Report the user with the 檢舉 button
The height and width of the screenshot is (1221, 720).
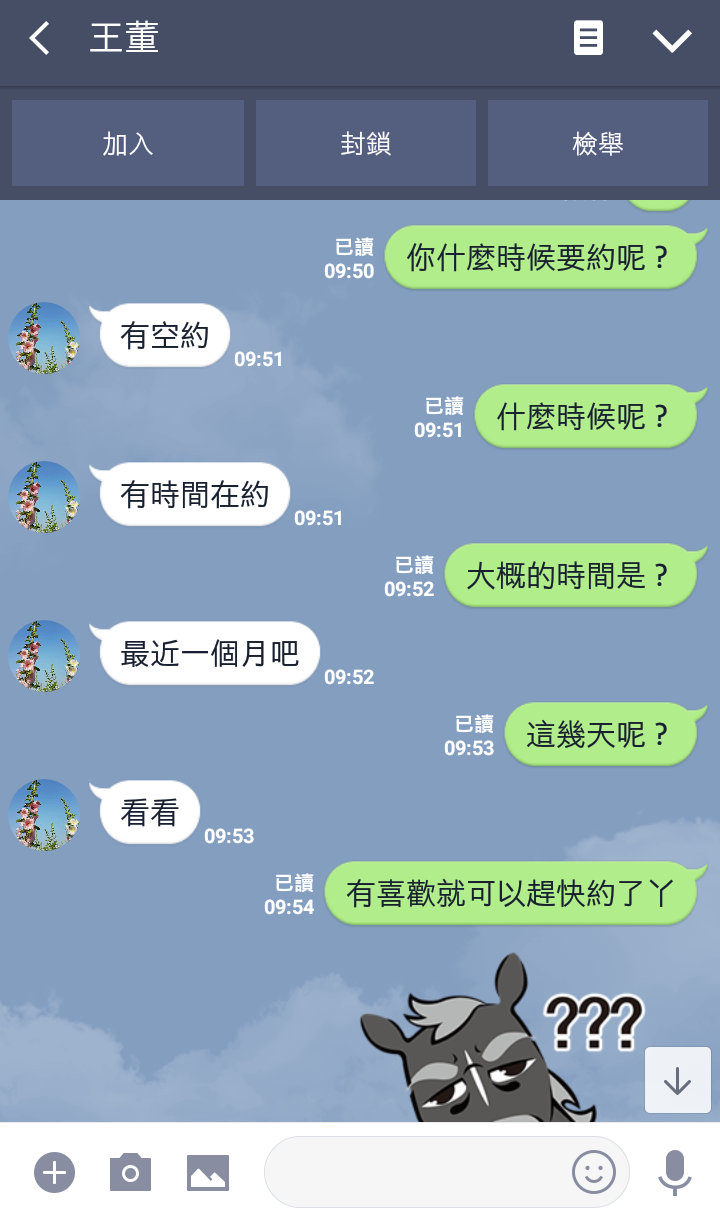[x=598, y=142]
